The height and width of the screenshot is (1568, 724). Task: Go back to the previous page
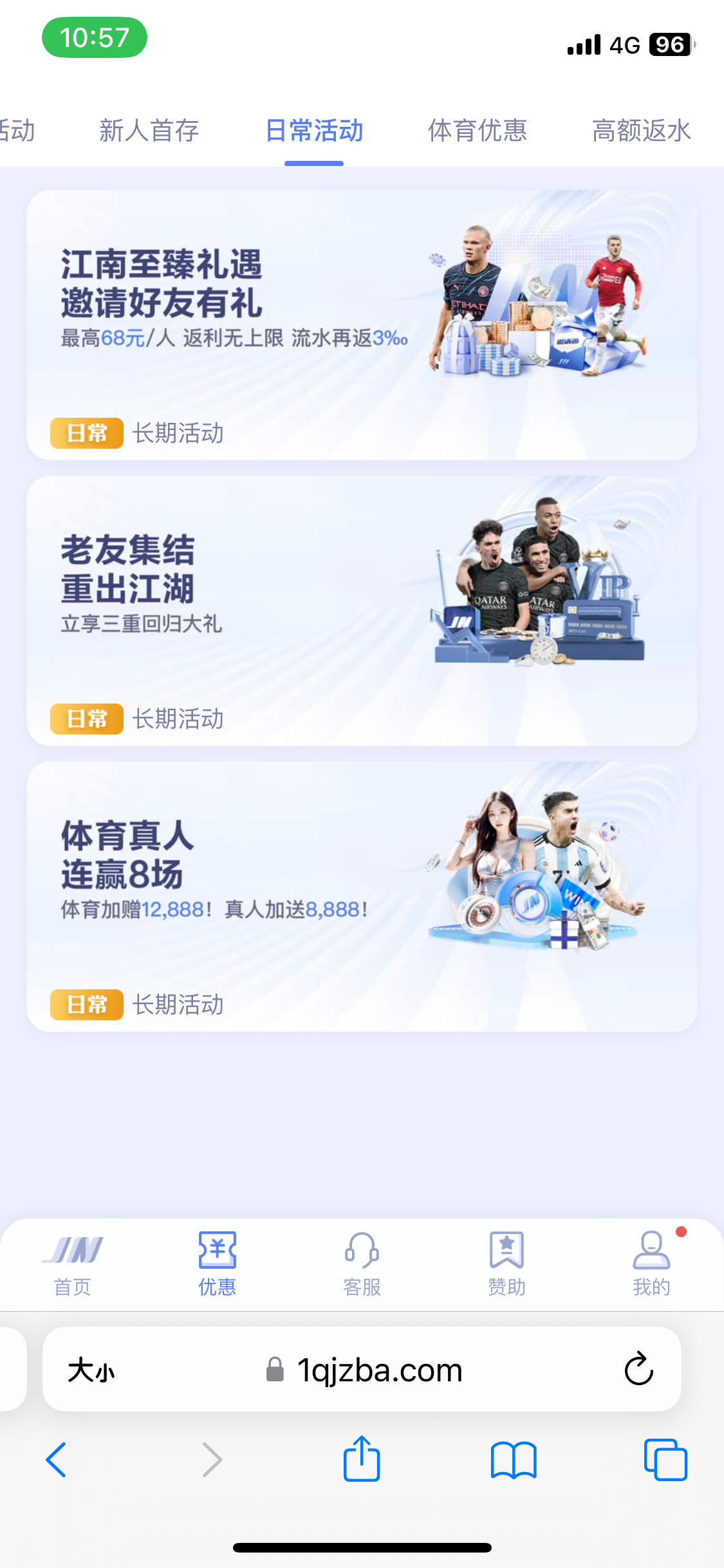57,1459
